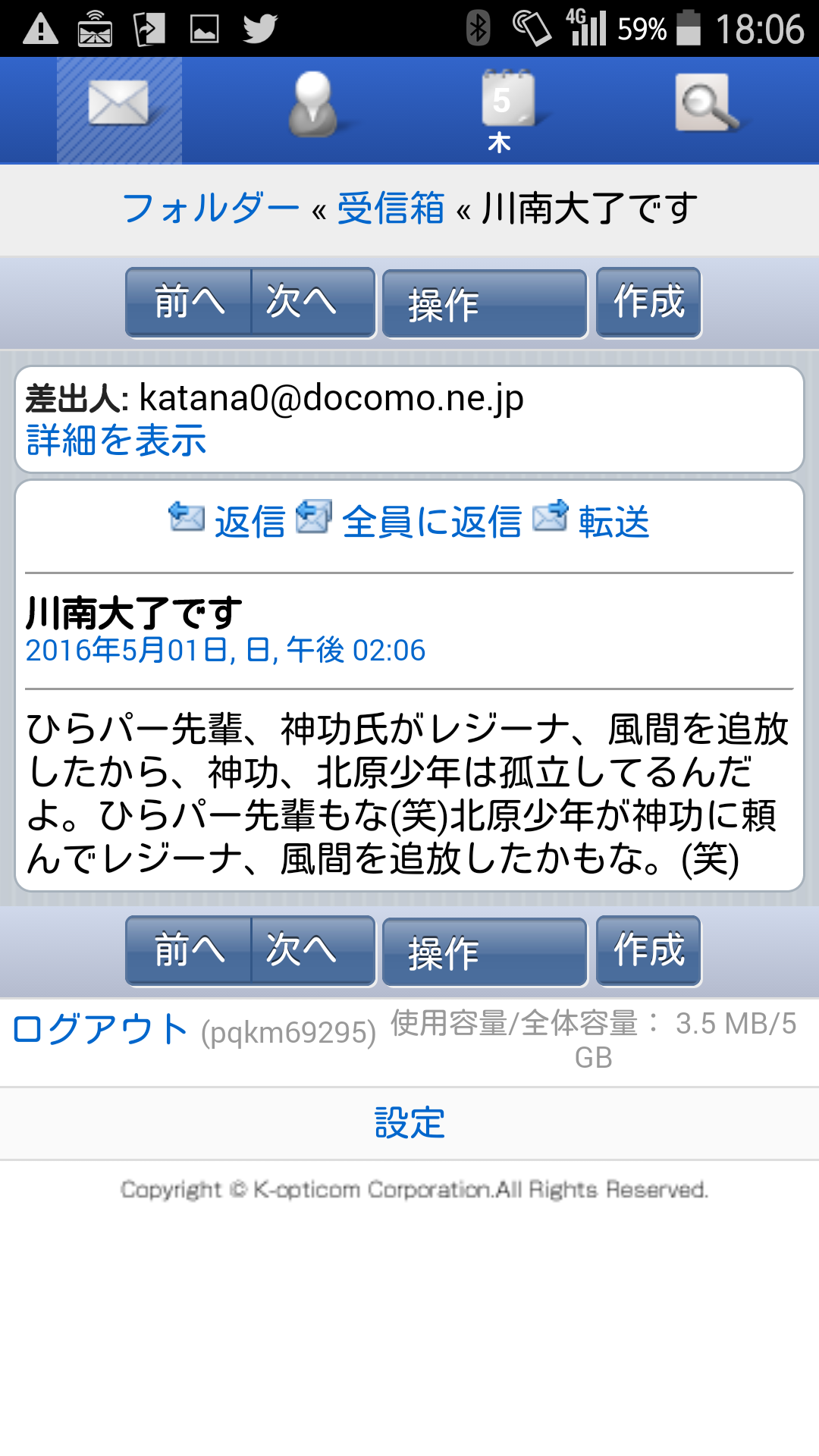Image resolution: width=819 pixels, height=1456 pixels.
Task: Open the top 操作 dropdown
Action: point(485,303)
